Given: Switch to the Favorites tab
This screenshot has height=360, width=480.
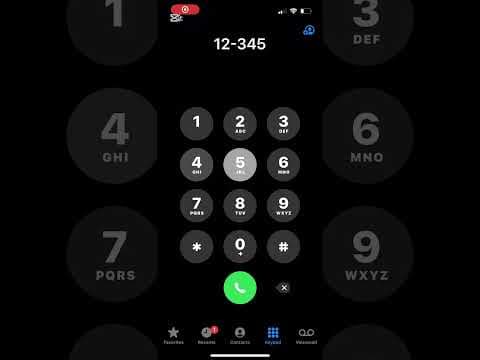Looking at the screenshot, I should point(173,335).
